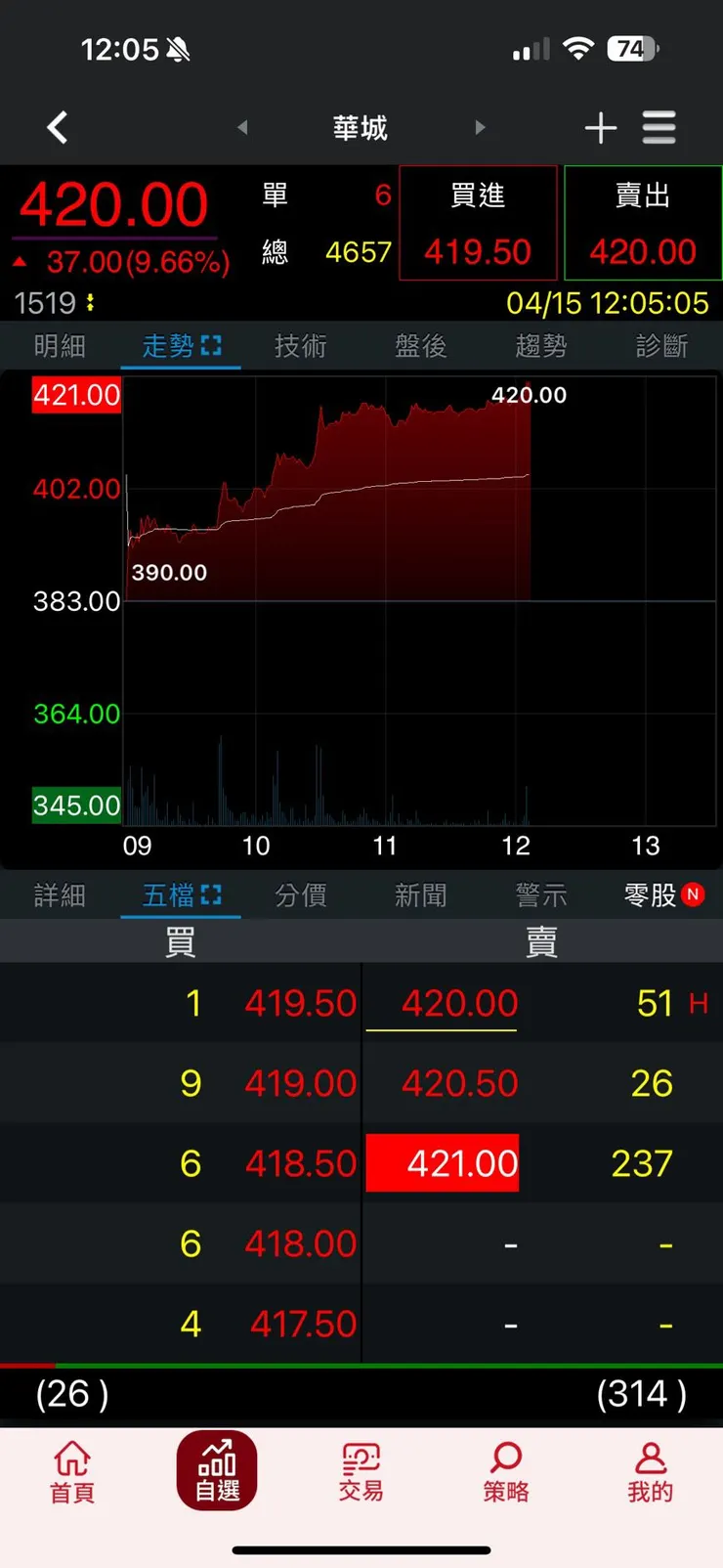This screenshot has height=1568, width=723.
Task: Open 交易 in the bottom bar
Action: coord(361,1471)
